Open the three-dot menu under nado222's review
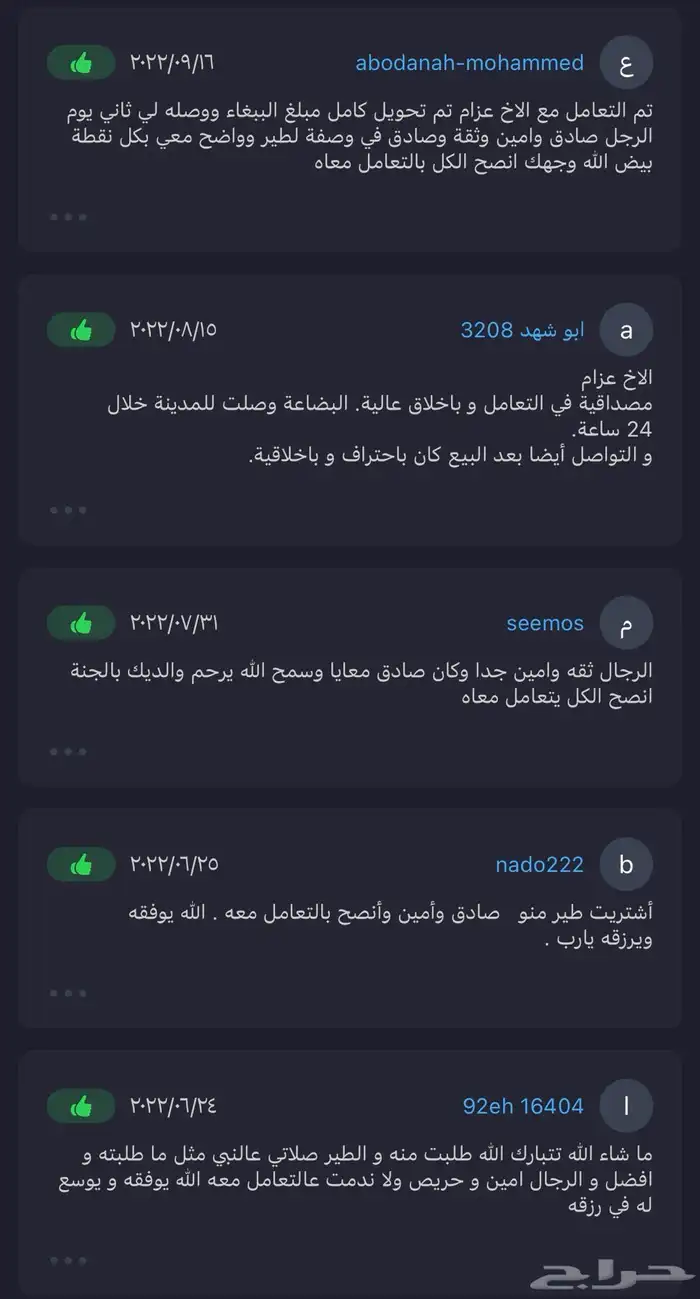 68,992
